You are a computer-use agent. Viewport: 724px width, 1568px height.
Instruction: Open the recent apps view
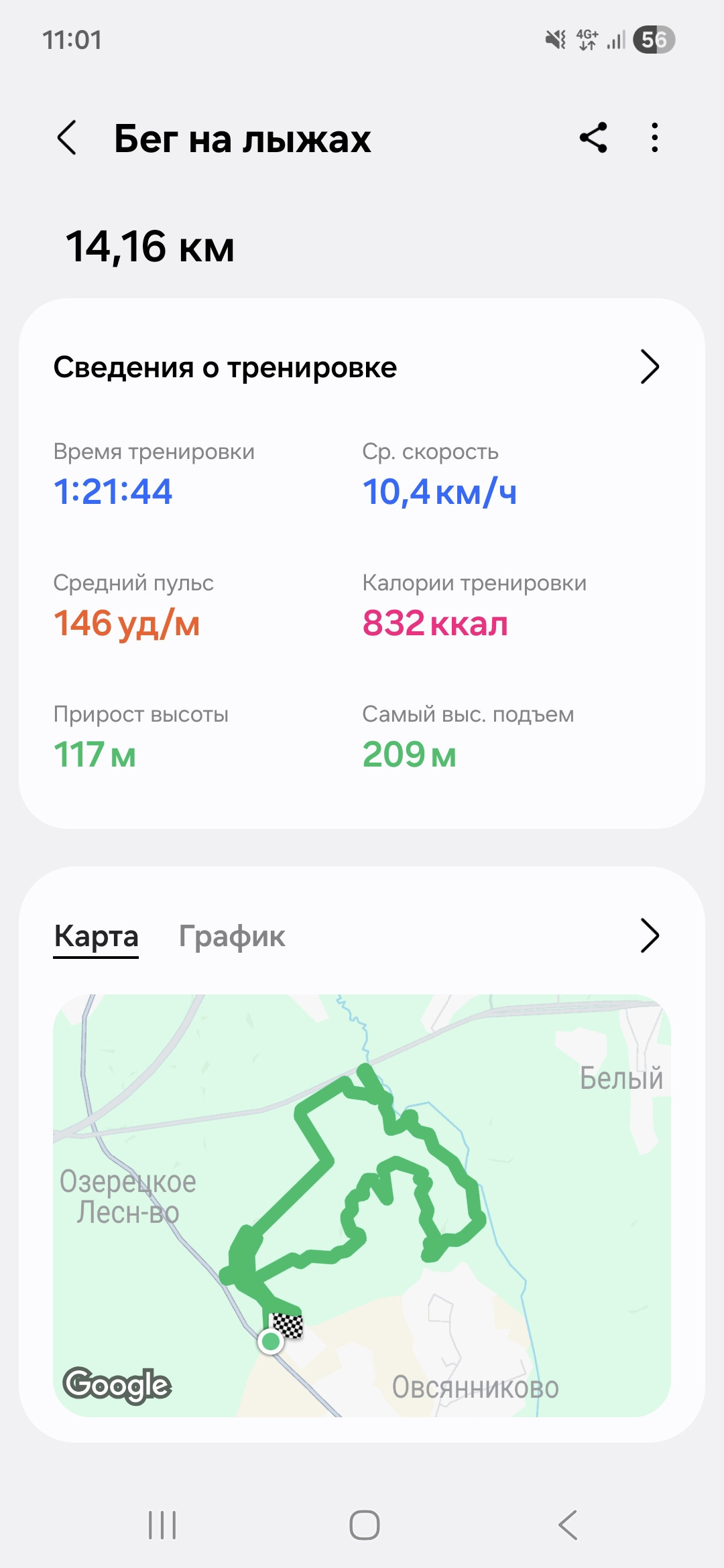162,1525
